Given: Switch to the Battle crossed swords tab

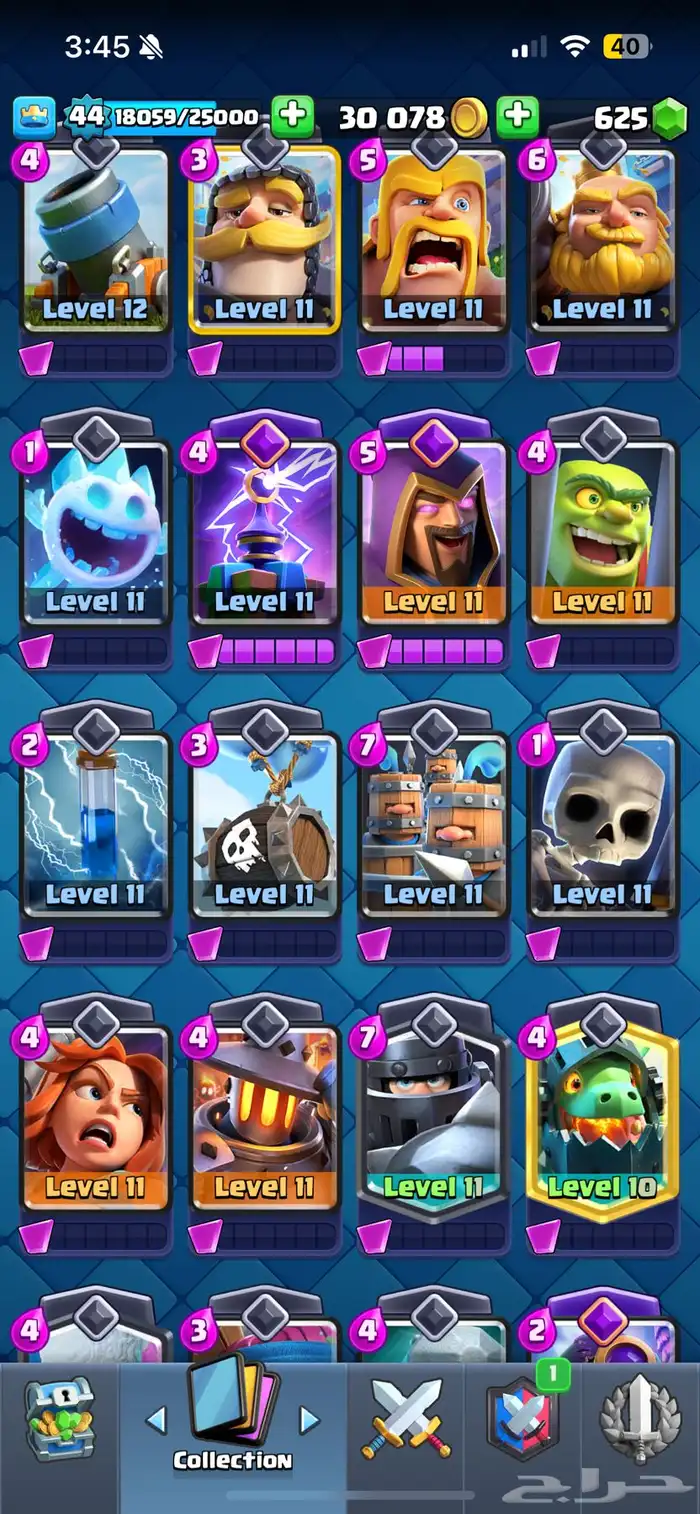Looking at the screenshot, I should coord(406,1420).
